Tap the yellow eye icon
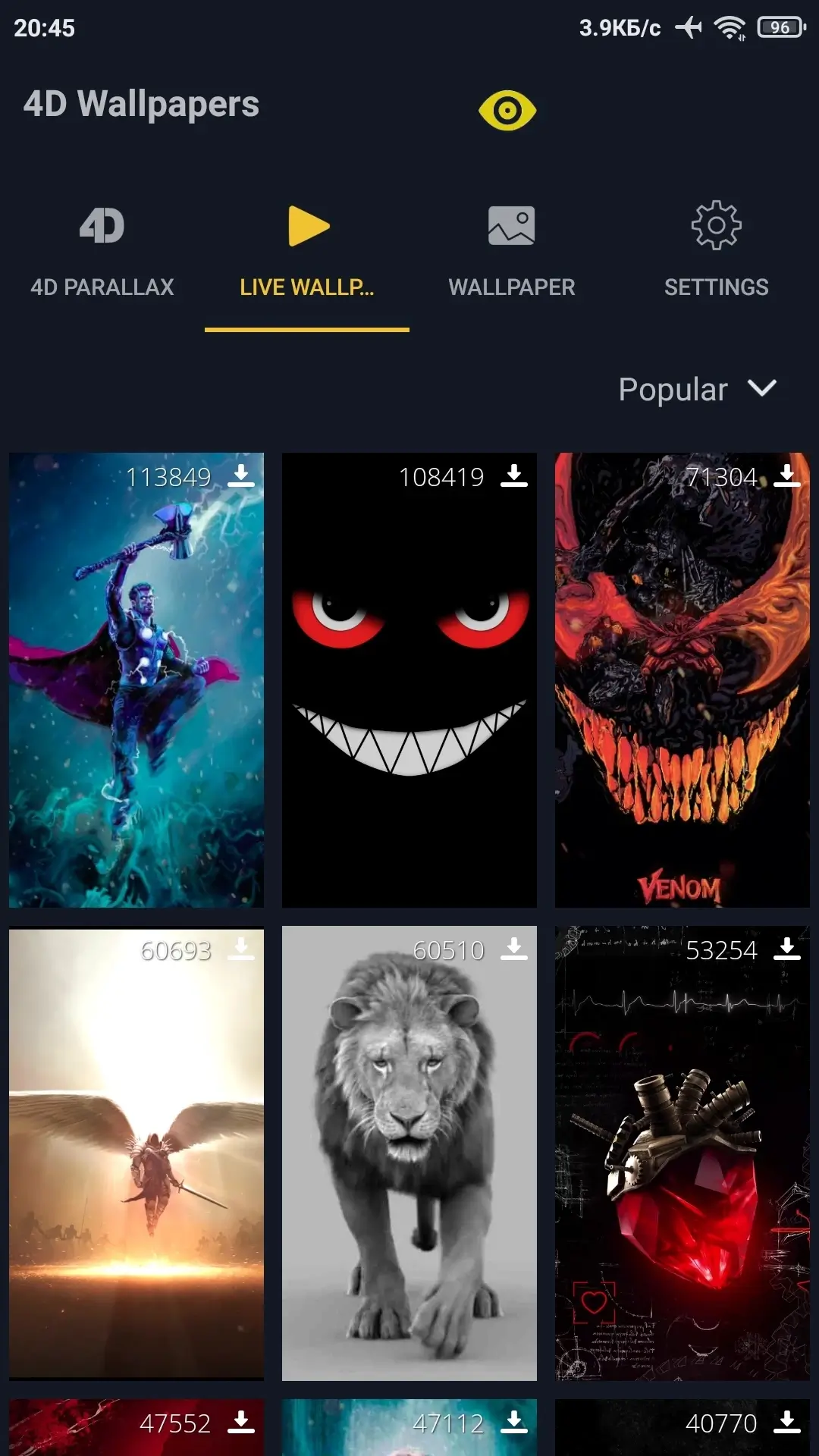 click(x=507, y=111)
